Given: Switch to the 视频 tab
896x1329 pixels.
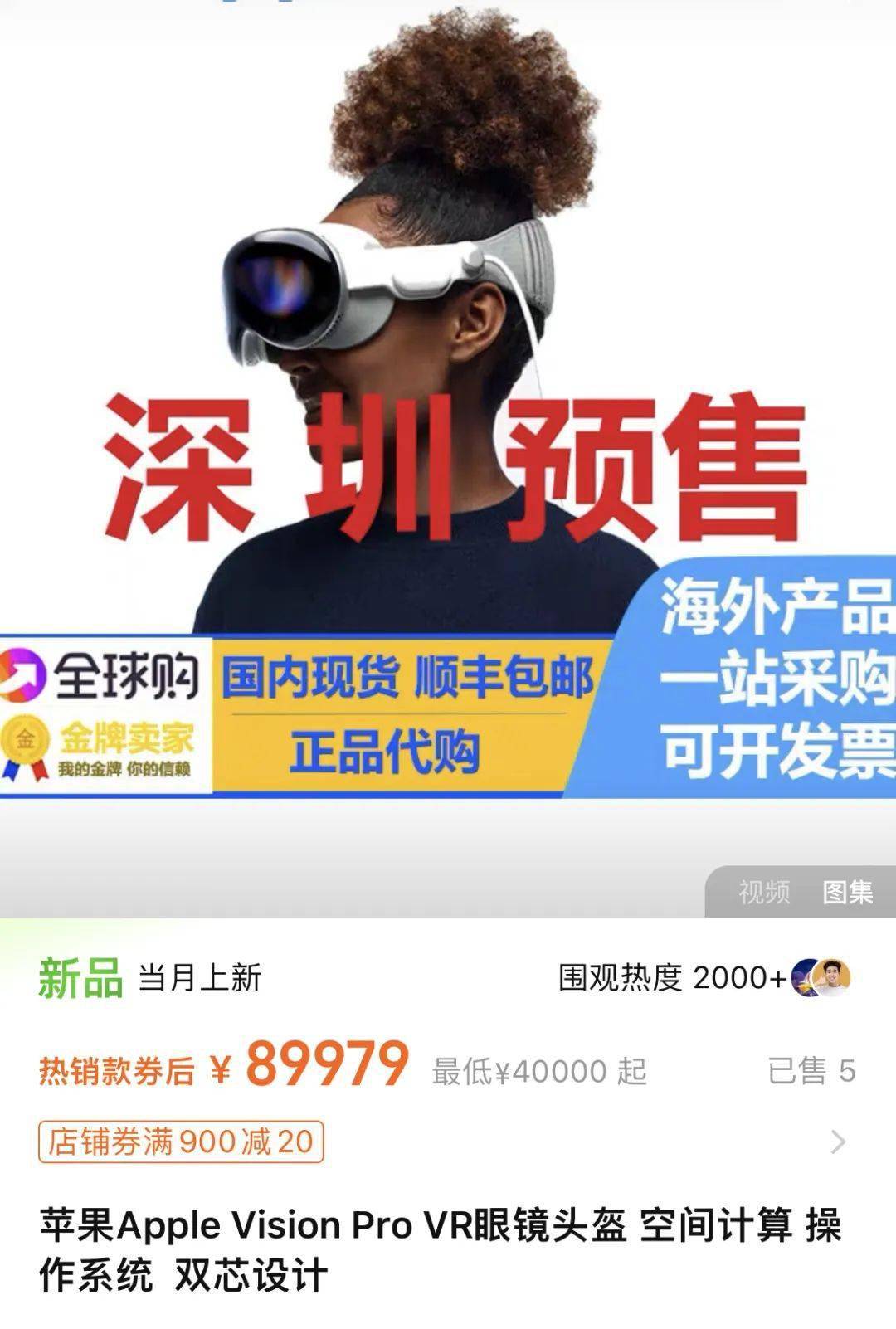Looking at the screenshot, I should pos(764,893).
